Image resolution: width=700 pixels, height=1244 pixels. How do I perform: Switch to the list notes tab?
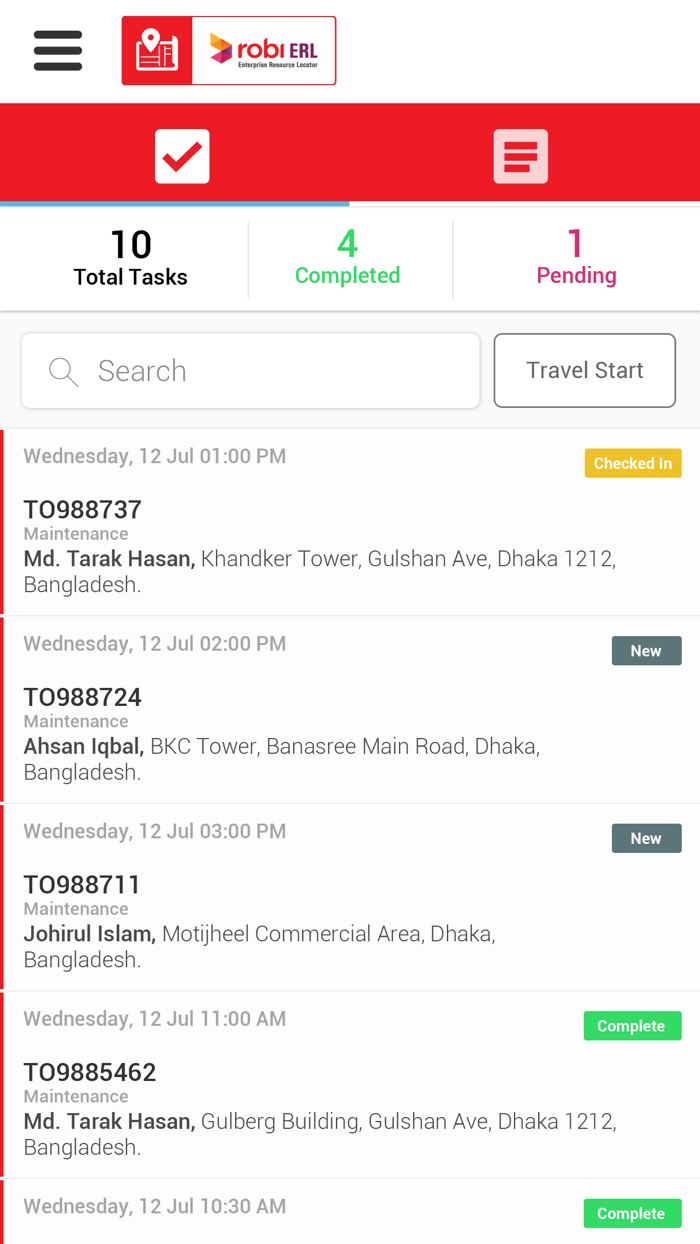pos(520,156)
